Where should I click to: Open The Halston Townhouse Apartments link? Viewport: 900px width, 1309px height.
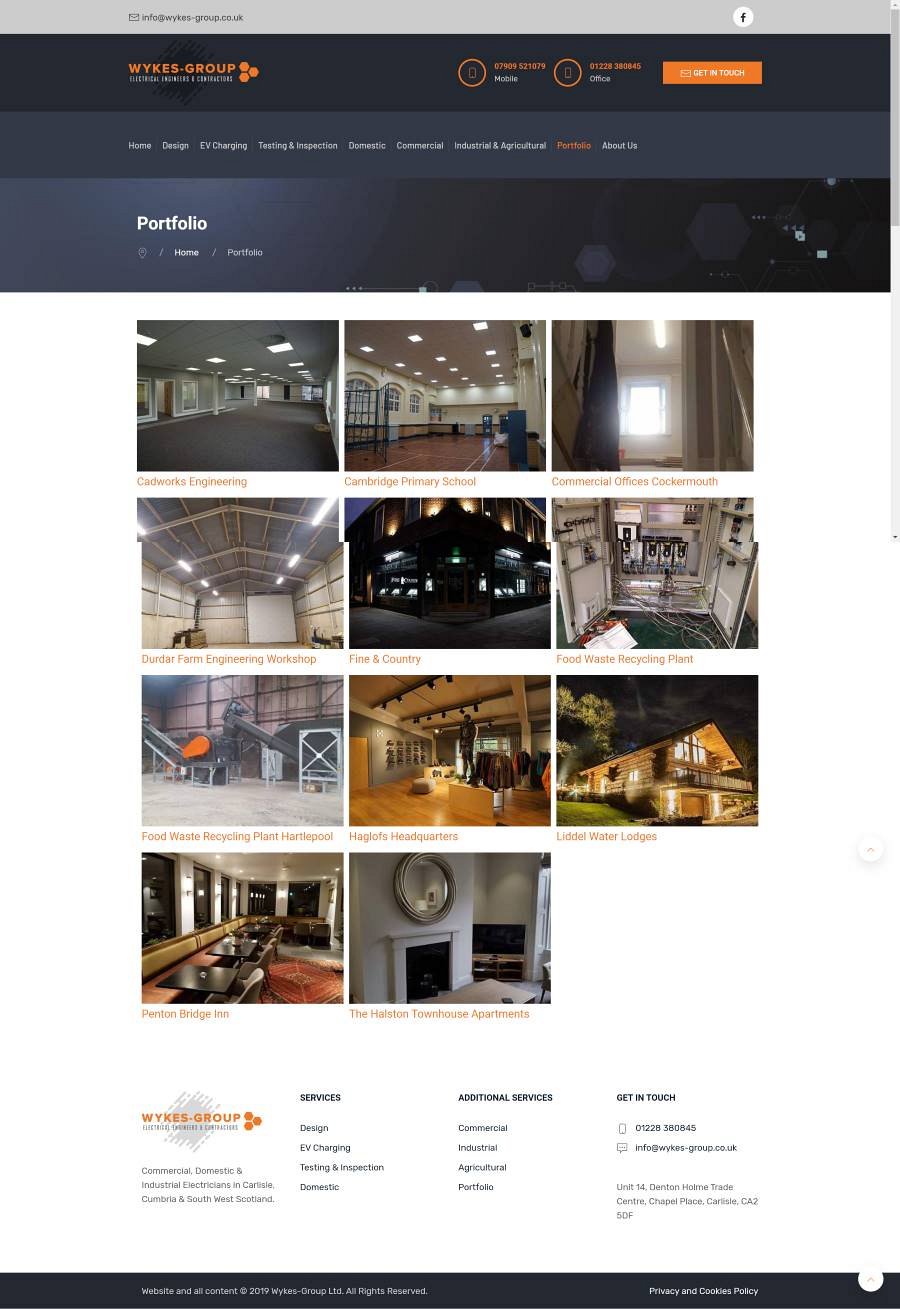coord(439,1014)
